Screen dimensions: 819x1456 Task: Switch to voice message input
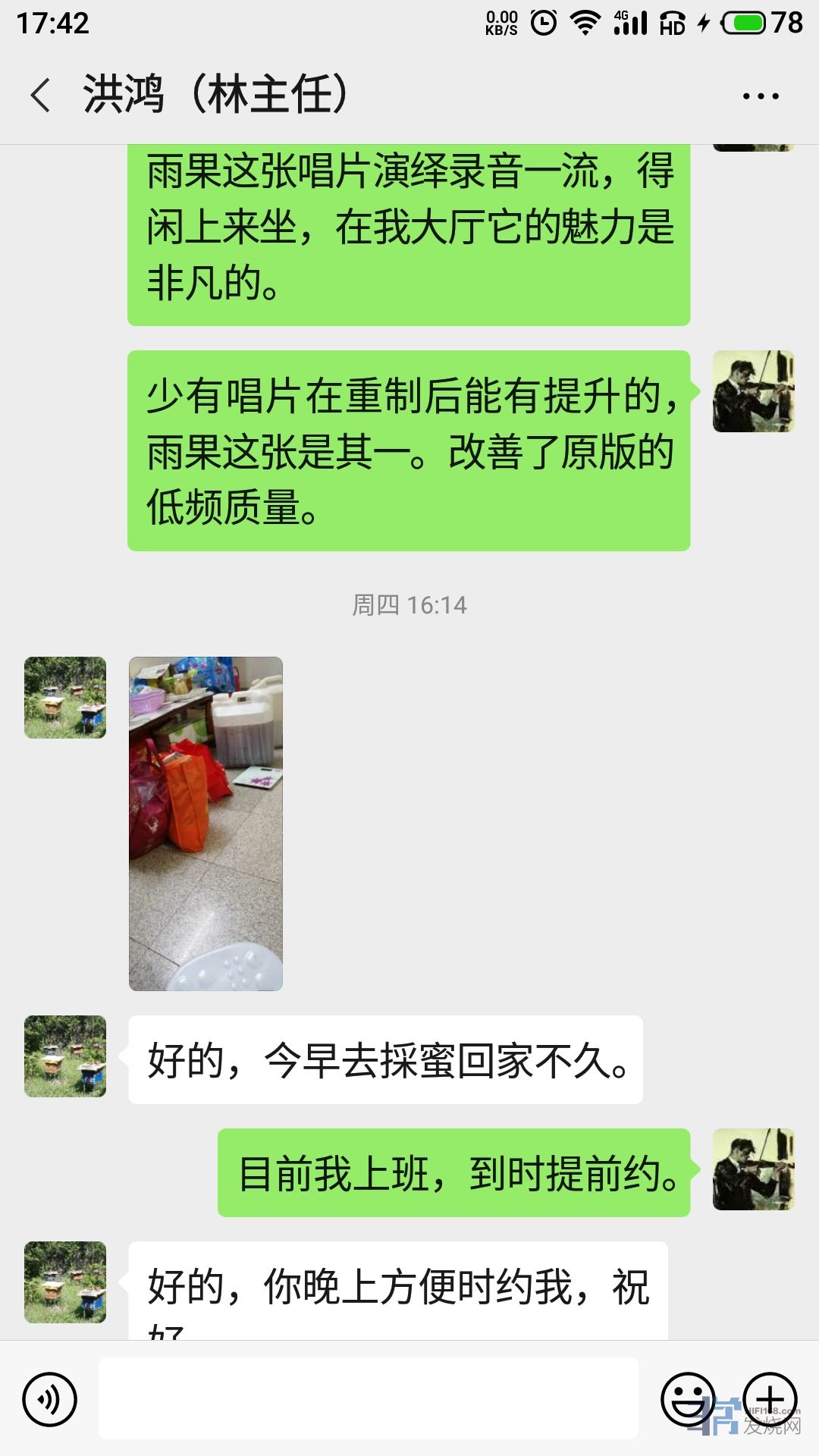50,1399
